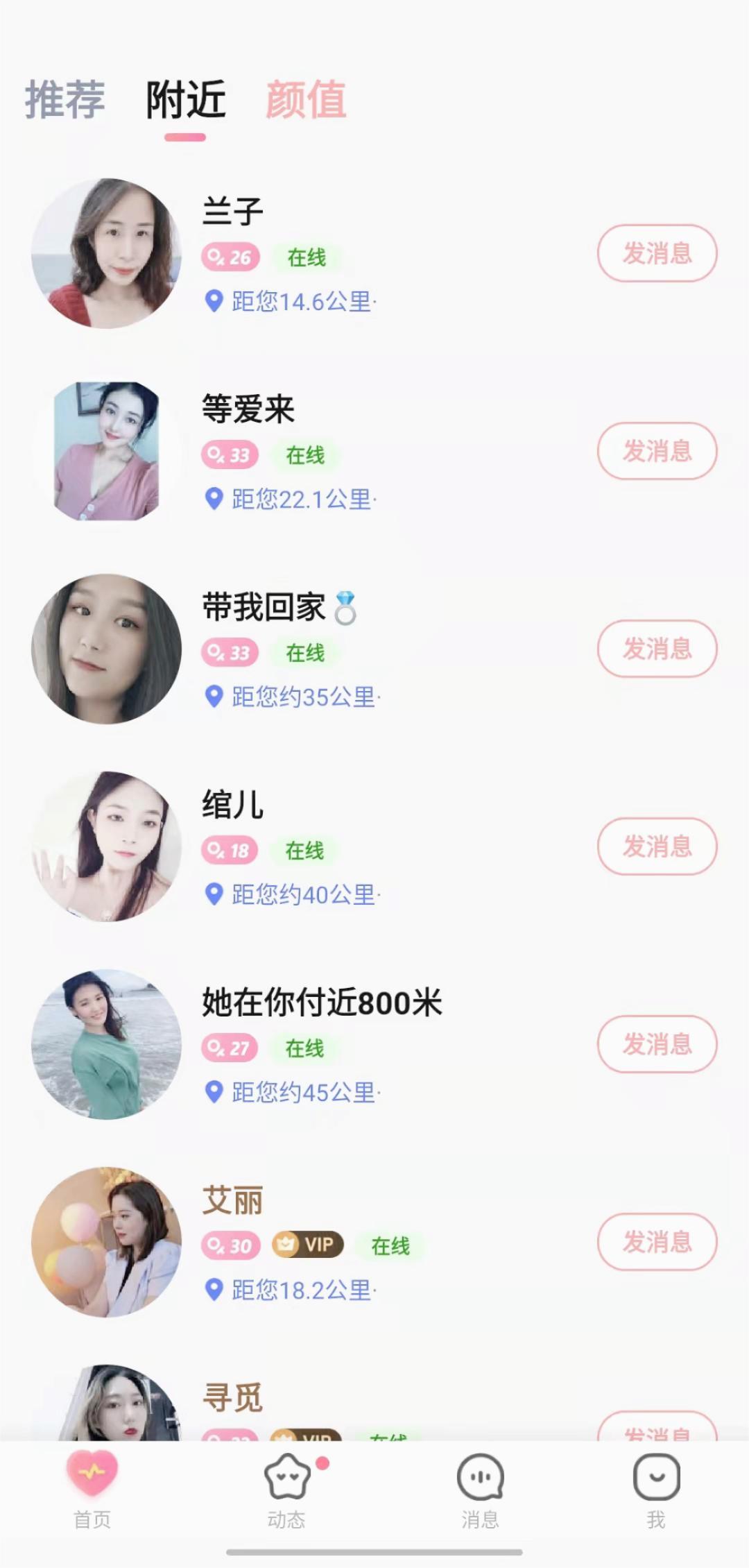Switch to the 颜值 tab

point(306,100)
